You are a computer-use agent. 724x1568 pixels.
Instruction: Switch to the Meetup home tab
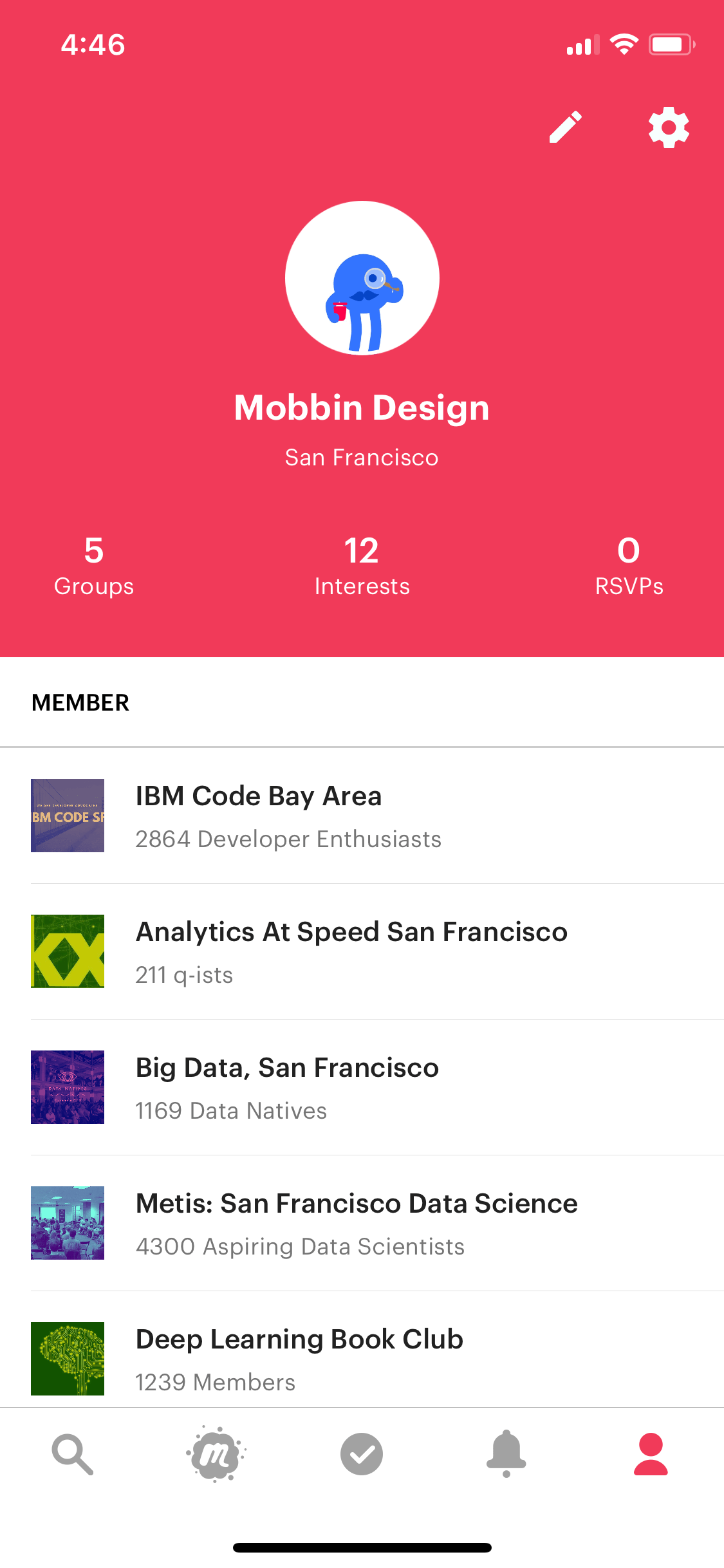(217, 1454)
